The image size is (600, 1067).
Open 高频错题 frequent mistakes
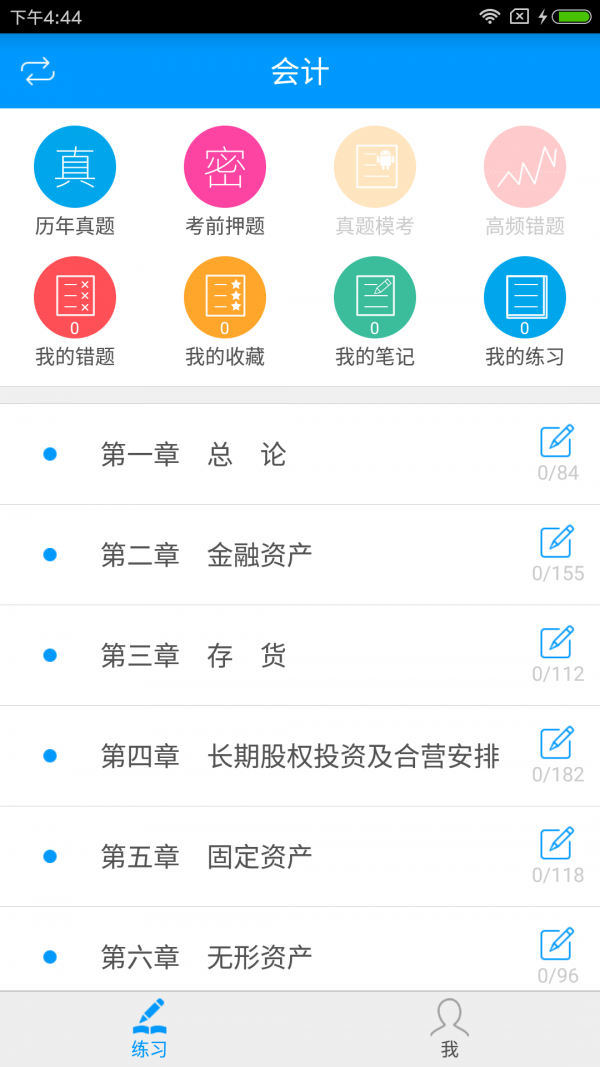click(x=525, y=167)
